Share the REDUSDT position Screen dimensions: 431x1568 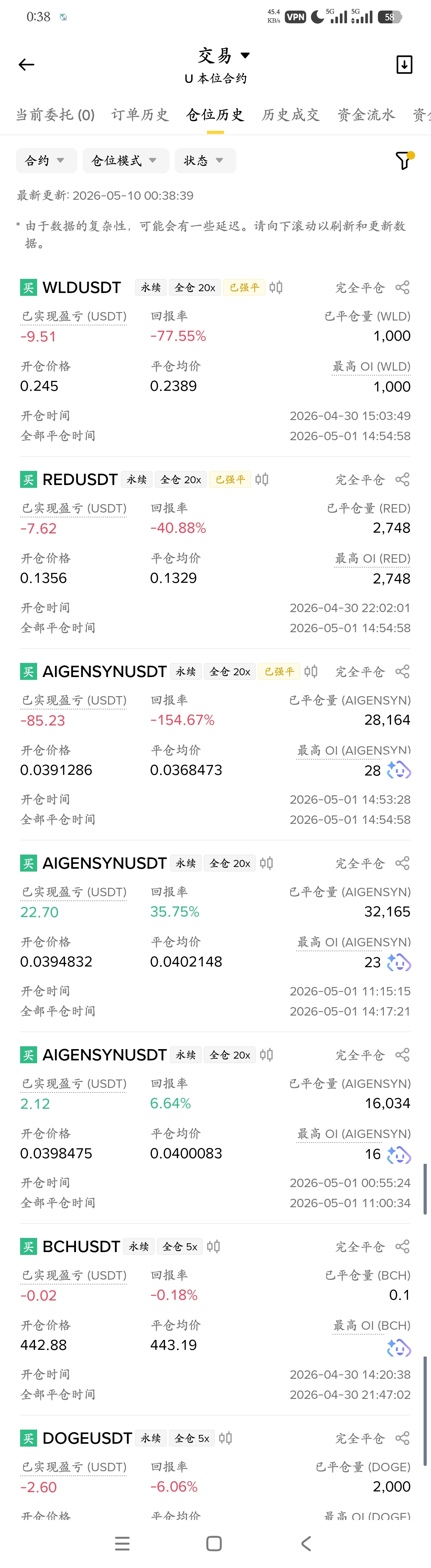click(402, 480)
